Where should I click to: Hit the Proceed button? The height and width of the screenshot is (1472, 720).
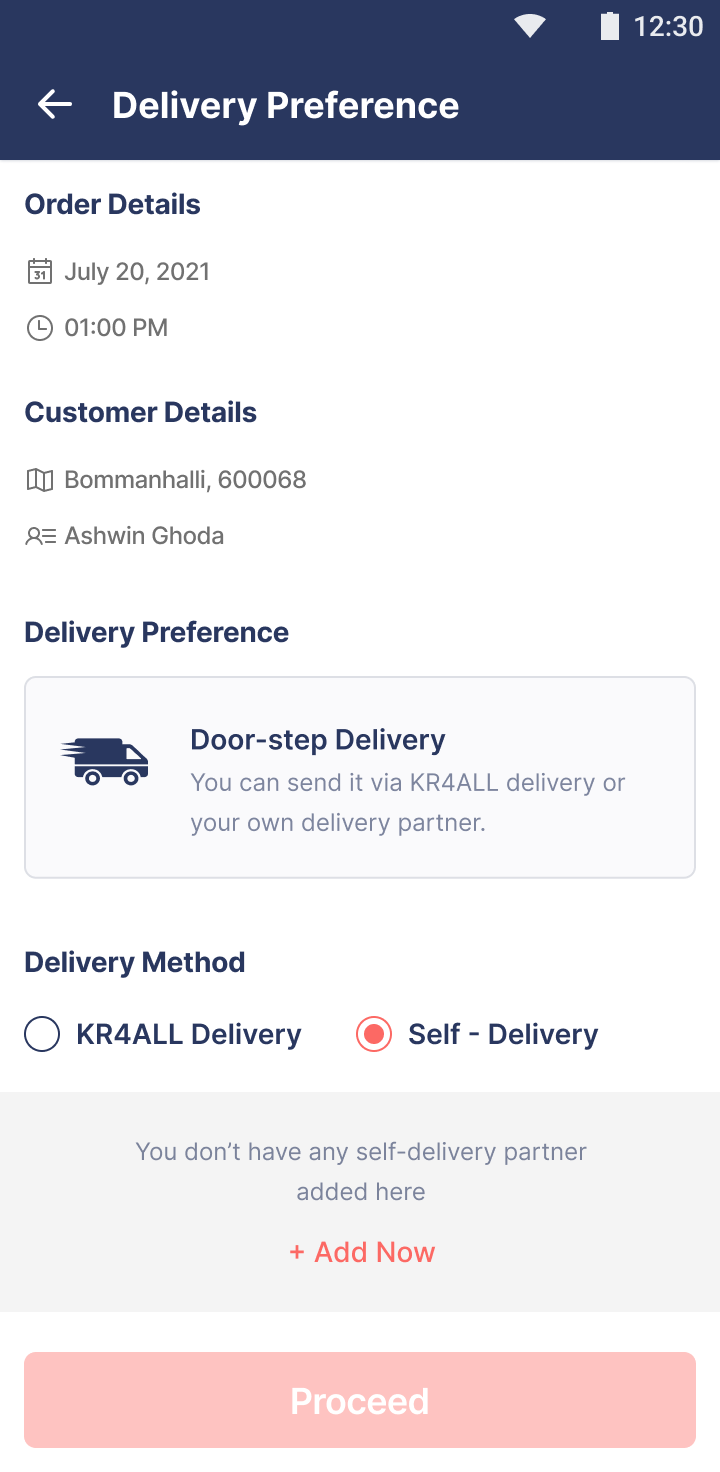pos(360,1400)
